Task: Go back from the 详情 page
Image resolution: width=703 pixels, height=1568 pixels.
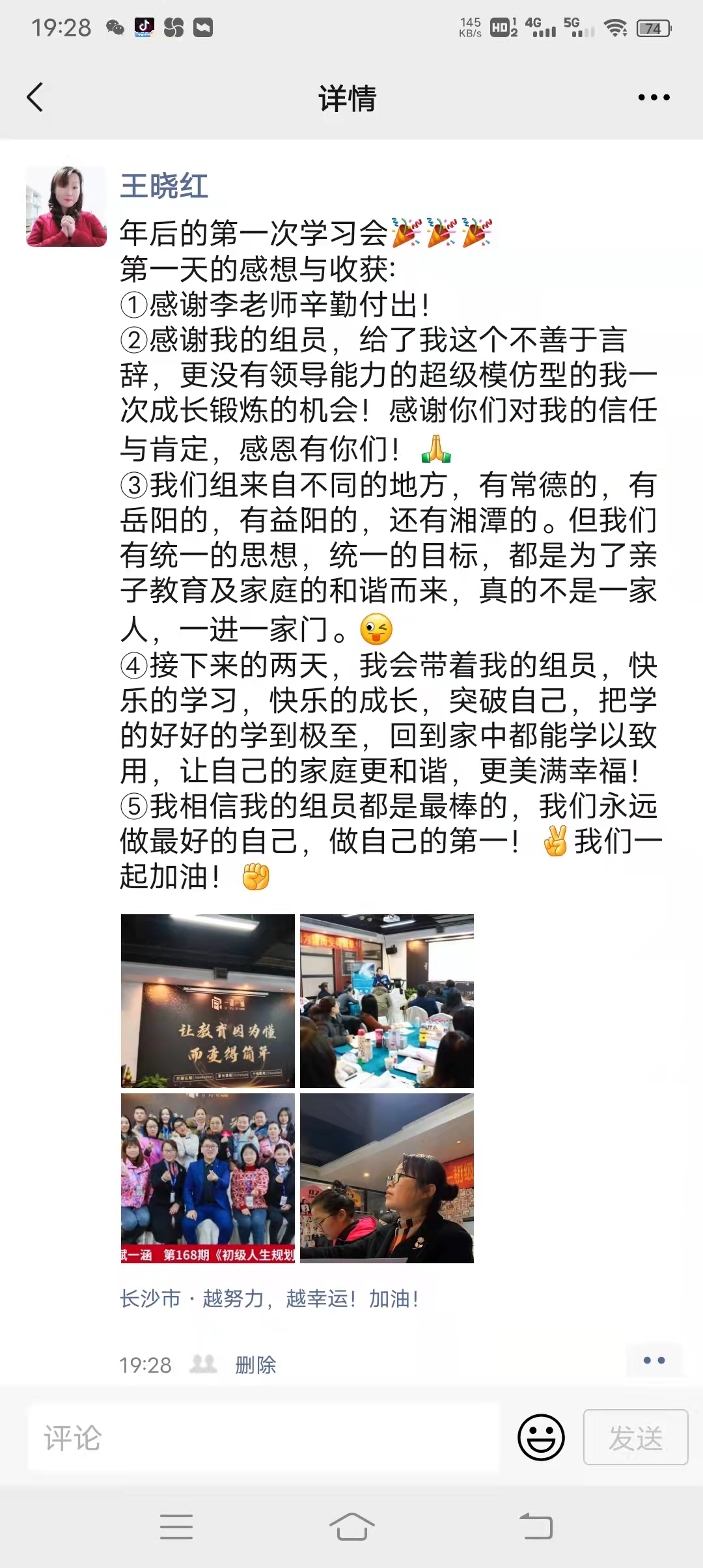Action: point(35,98)
